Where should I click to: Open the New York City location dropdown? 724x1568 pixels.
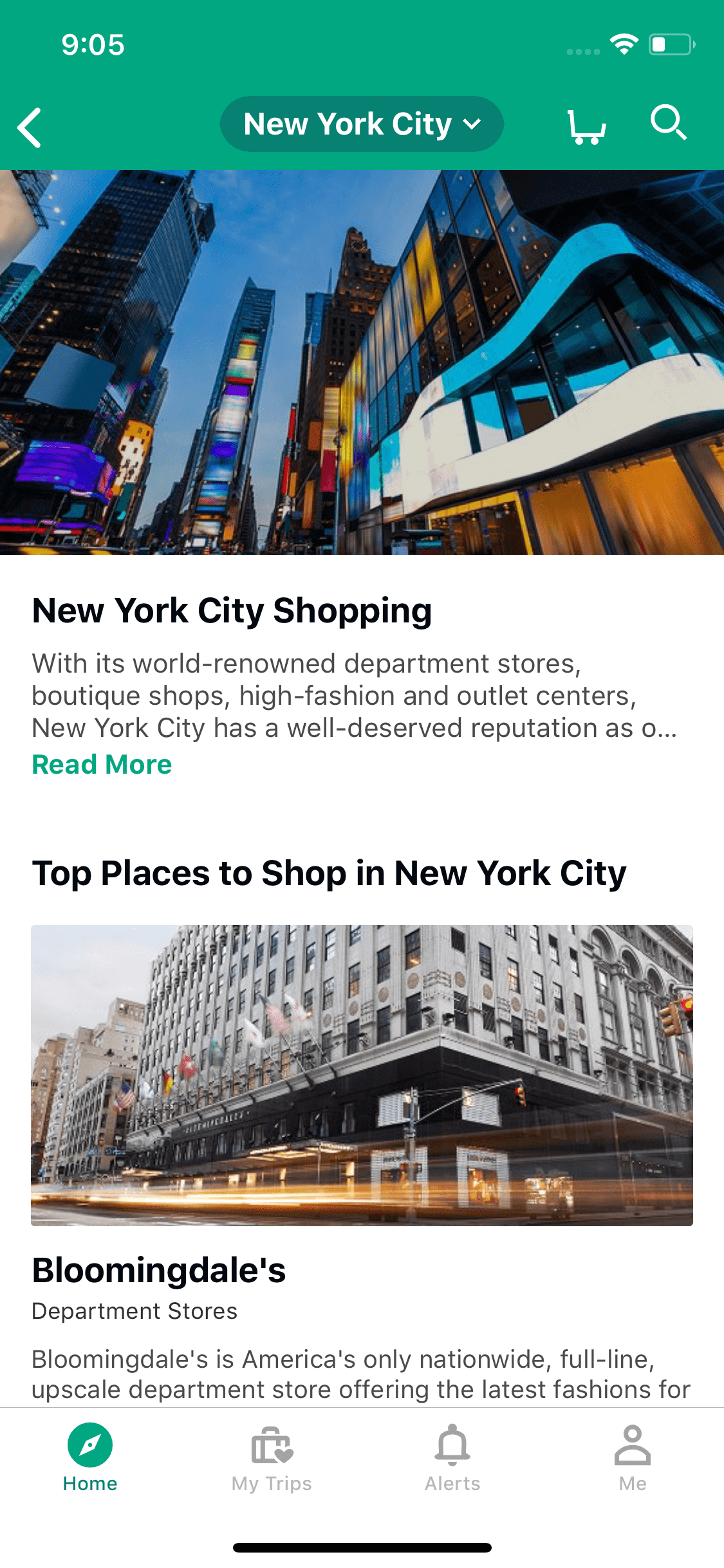[362, 124]
